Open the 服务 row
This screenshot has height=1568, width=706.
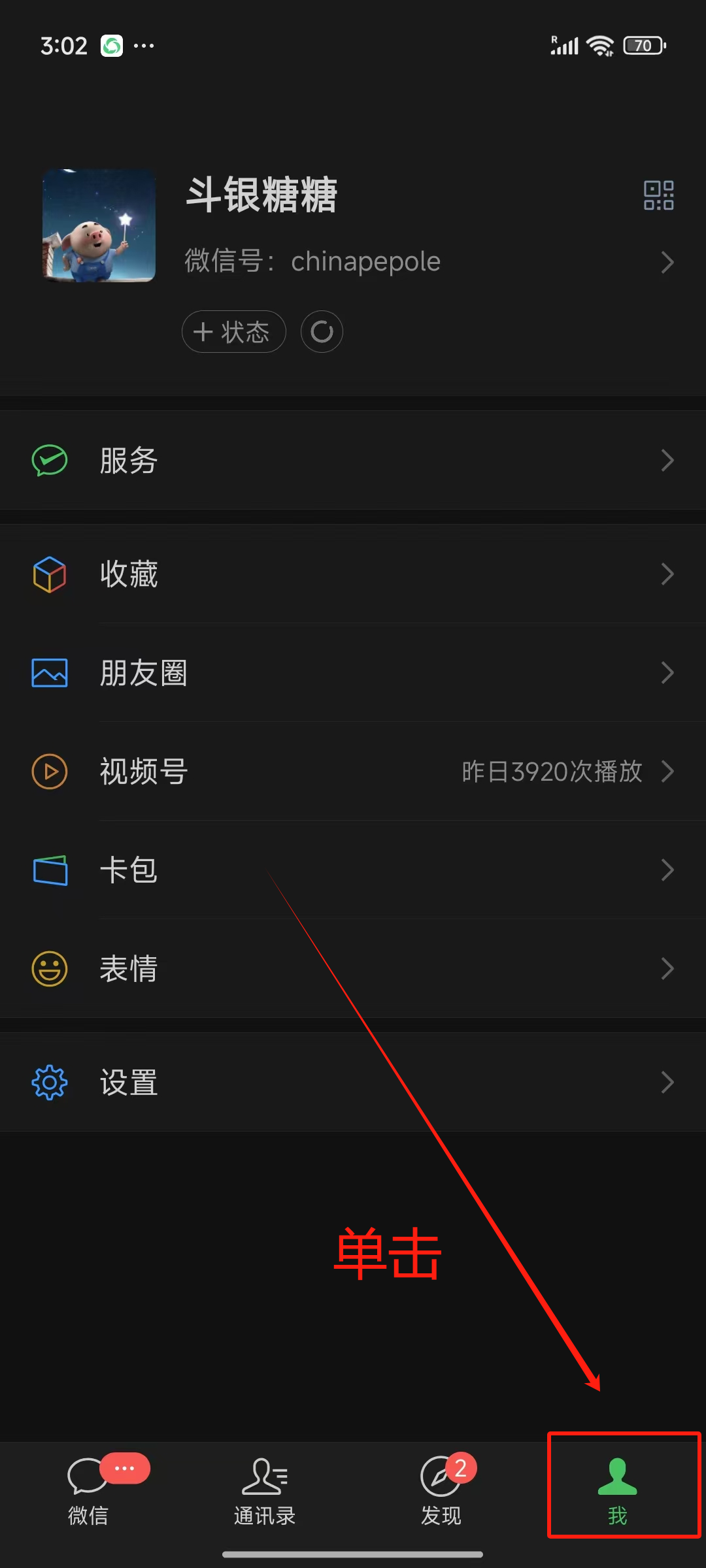353,461
